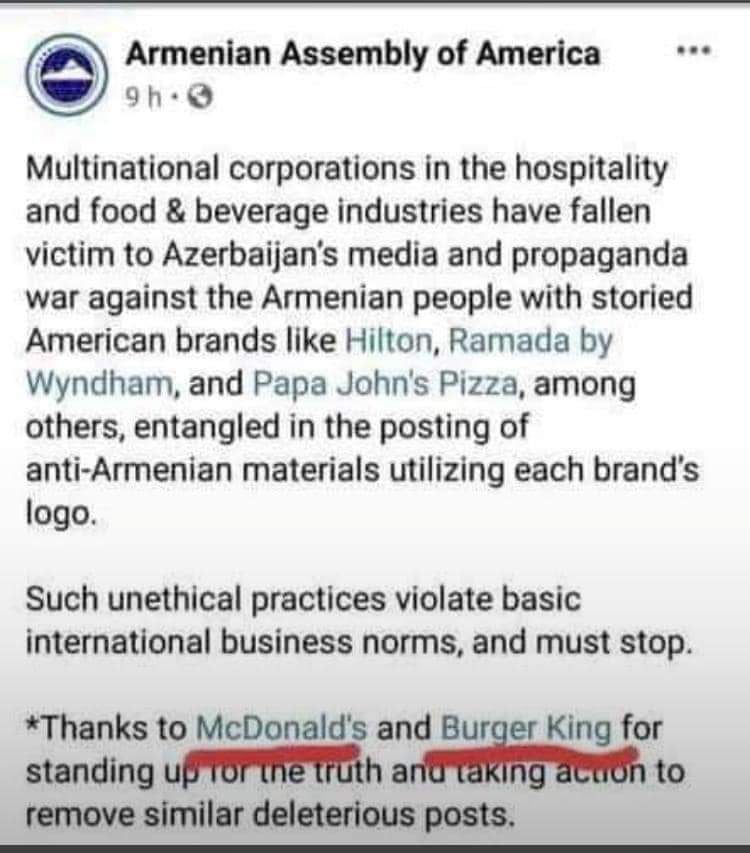Viewport: 750px width, 853px height.
Task: Open the Armenian Assembly of America page
Action: [x=362, y=53]
